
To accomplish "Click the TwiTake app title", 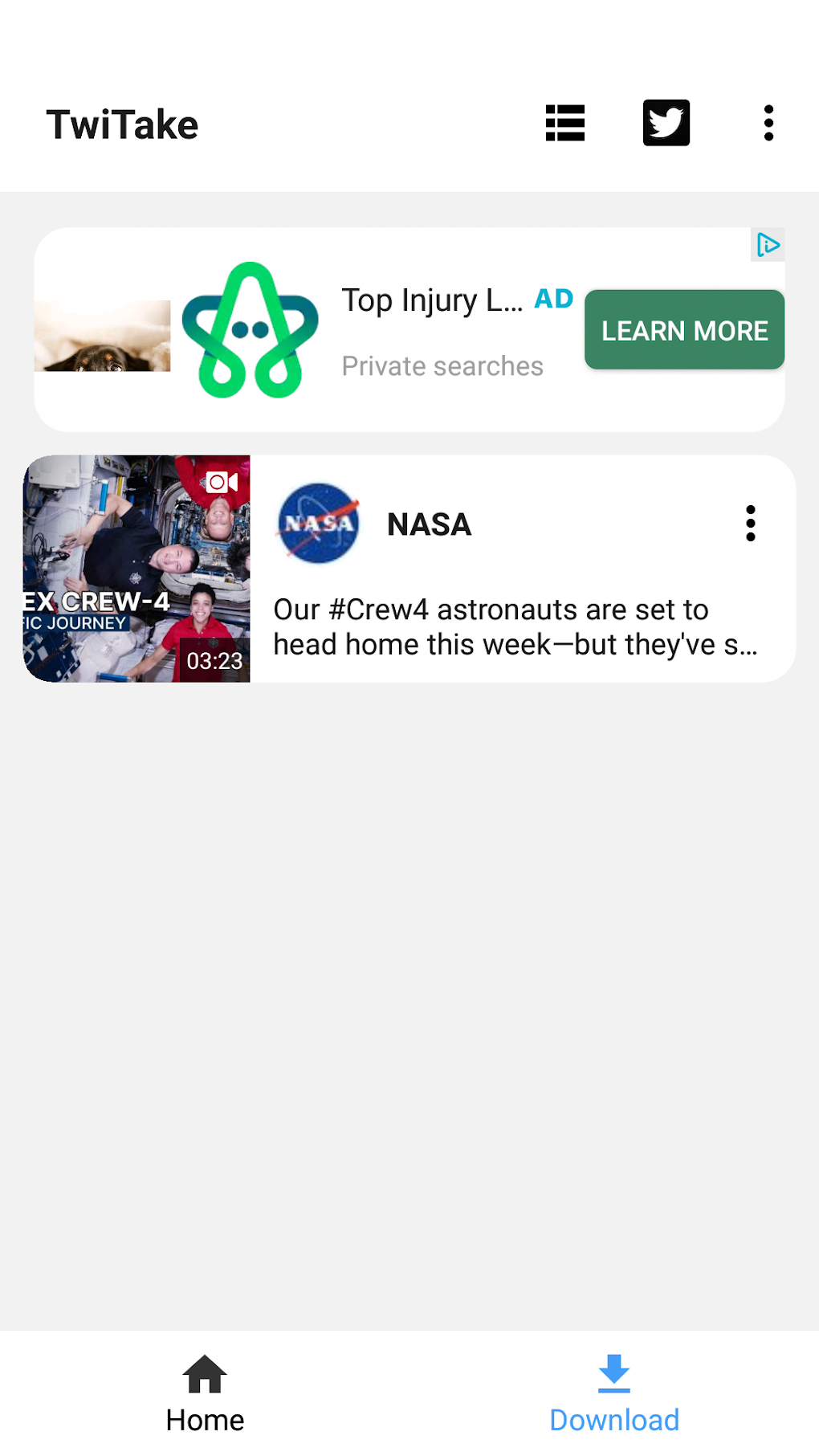I will [x=124, y=123].
